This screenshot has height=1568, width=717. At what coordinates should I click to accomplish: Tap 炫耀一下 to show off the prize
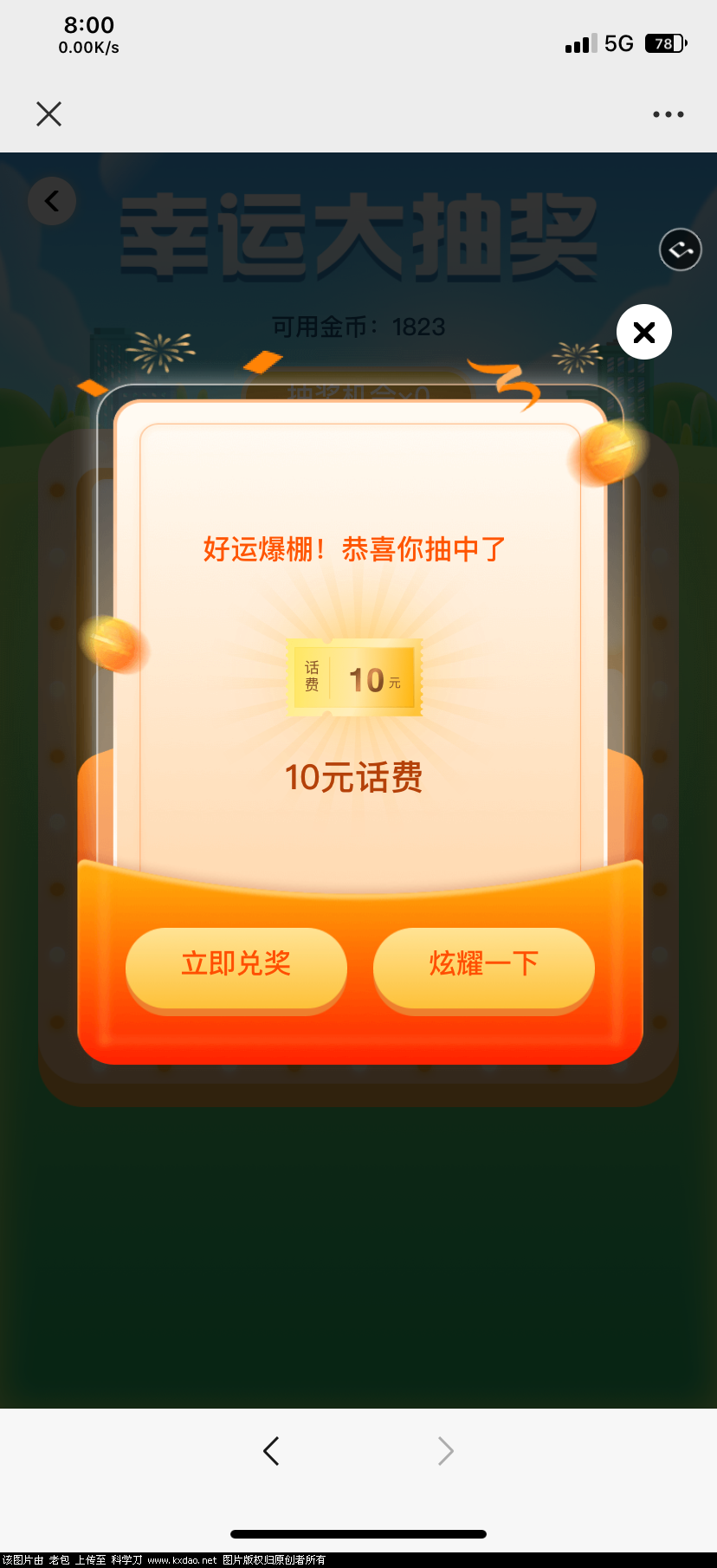[483, 968]
